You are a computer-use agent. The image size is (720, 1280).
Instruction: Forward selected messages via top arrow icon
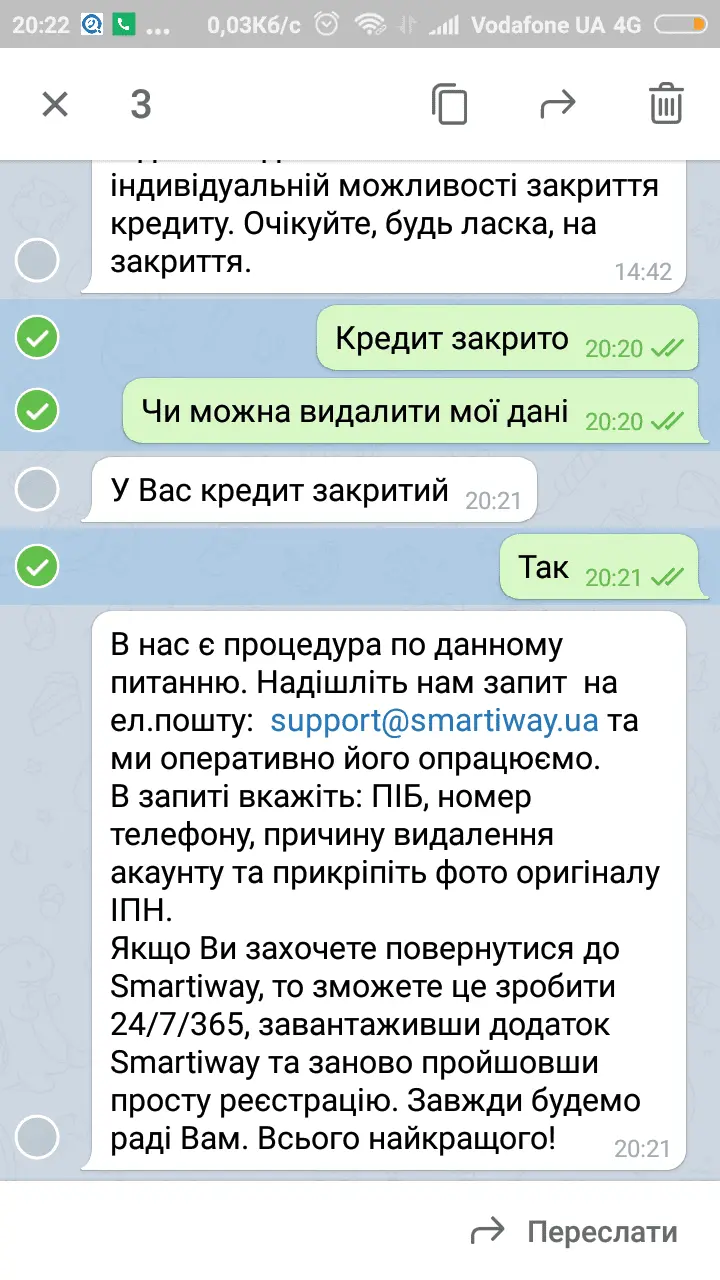pyautogui.click(x=558, y=103)
